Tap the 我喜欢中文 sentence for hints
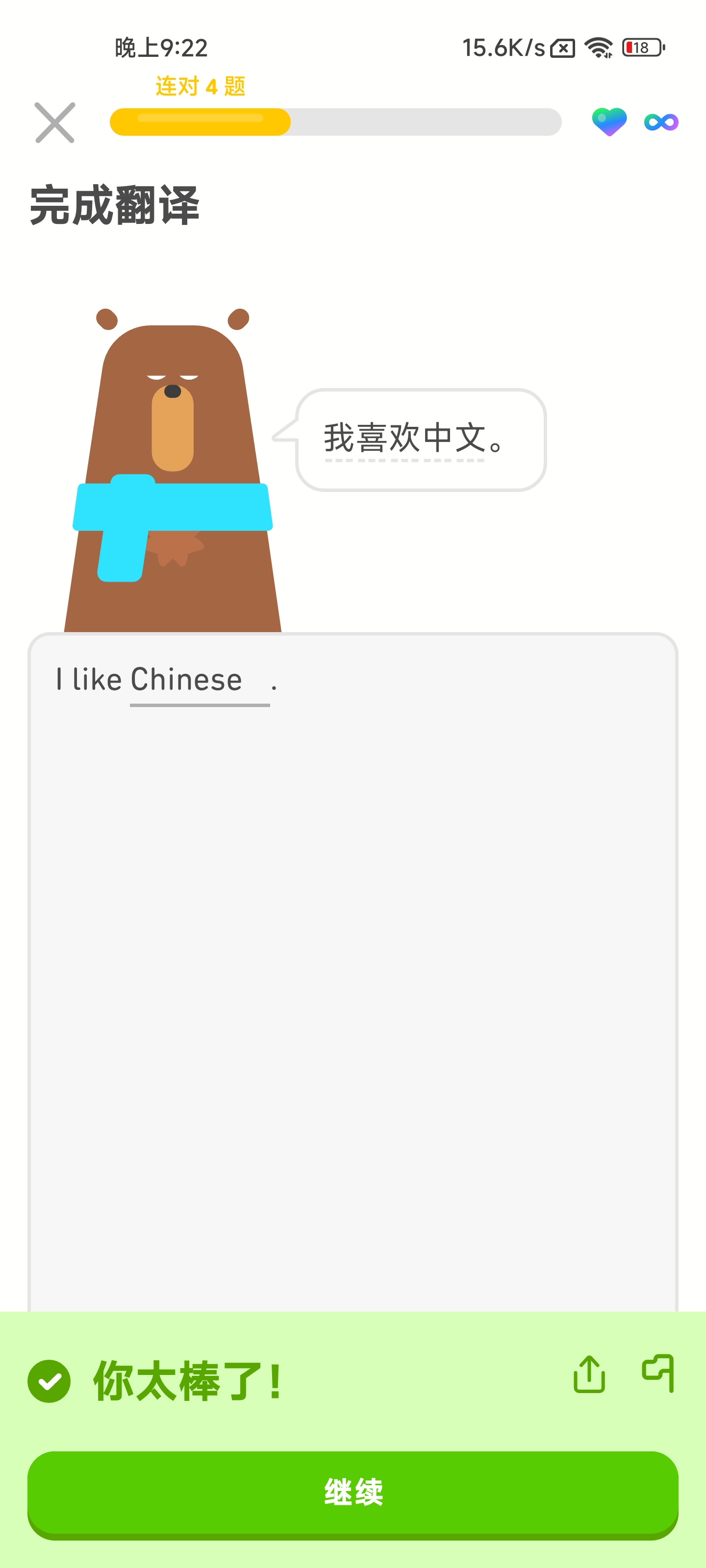The height and width of the screenshot is (1568, 706). 404,439
